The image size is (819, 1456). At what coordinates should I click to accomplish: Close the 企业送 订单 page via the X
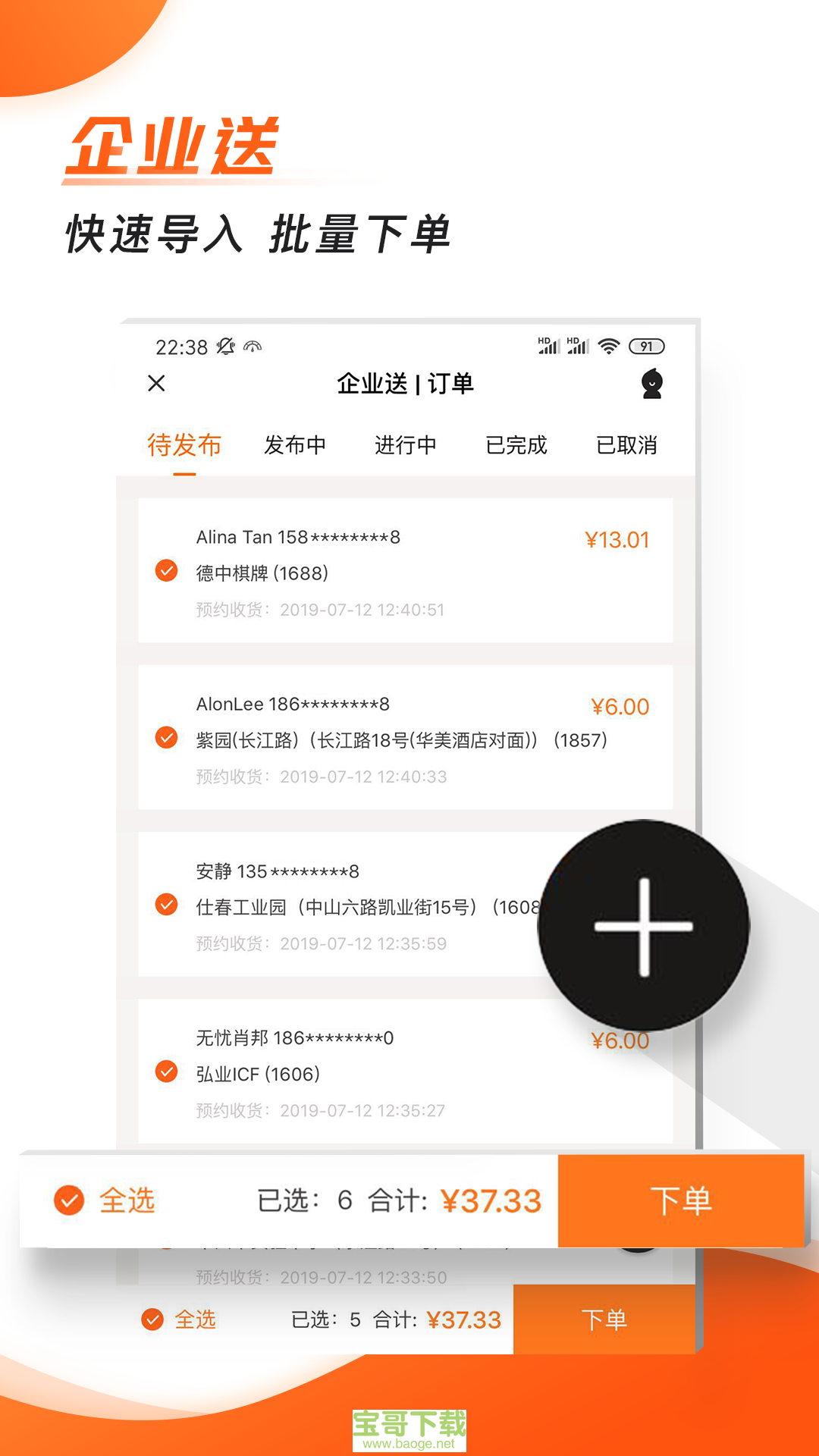coord(156,384)
